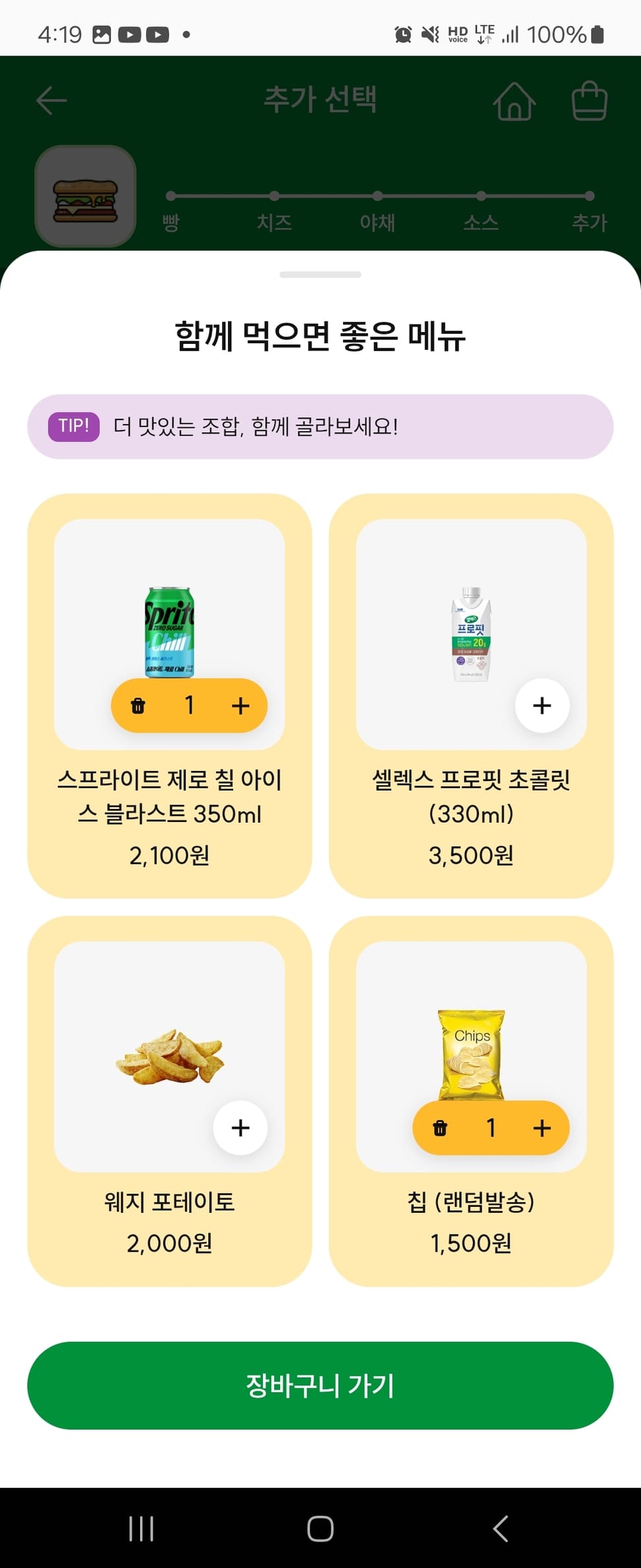Tap the Android home button
This screenshot has height=1568, width=641.
click(x=320, y=1528)
